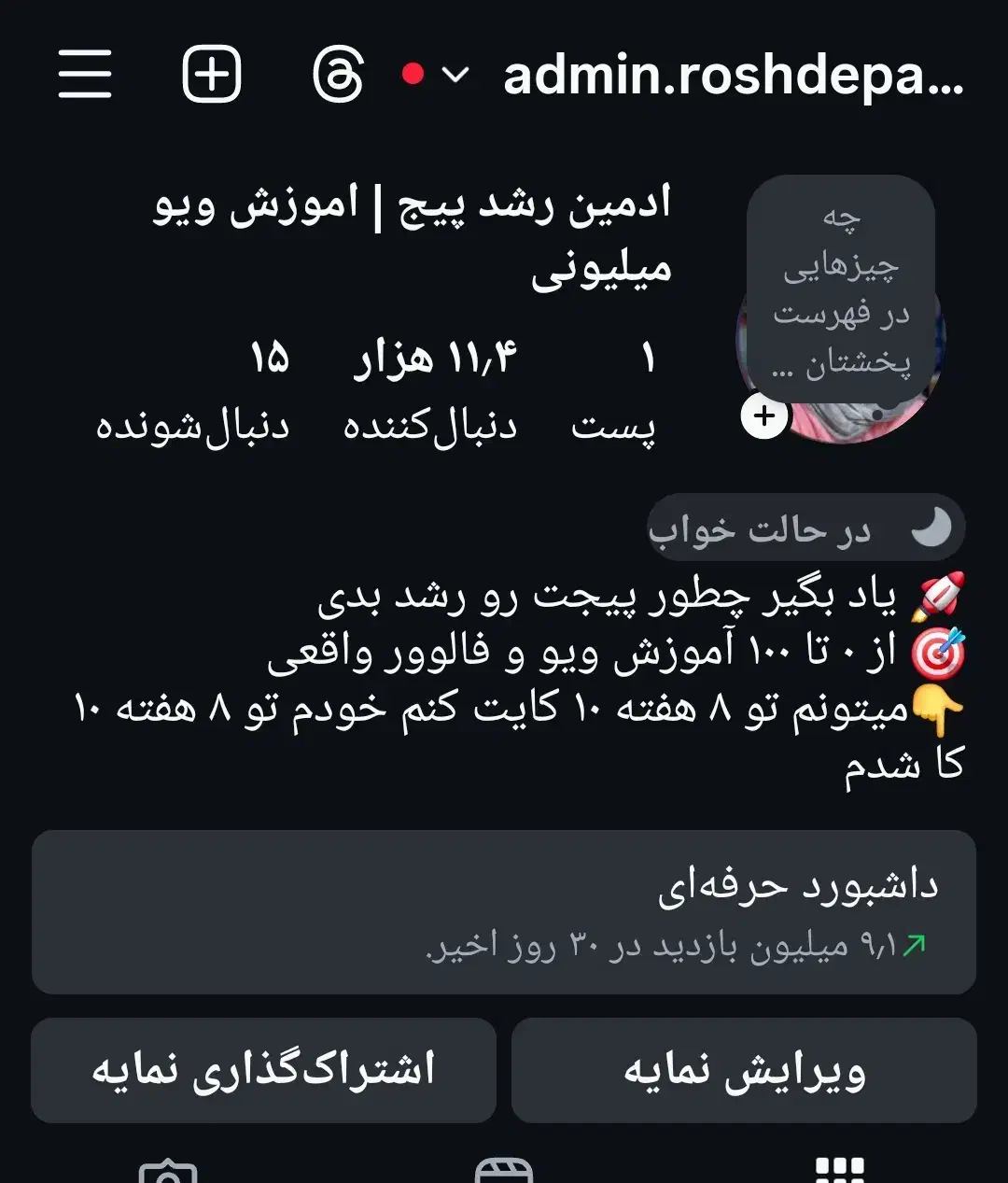1008x1183 pixels.
Task: Tap the add story plus badge
Action: (764, 416)
